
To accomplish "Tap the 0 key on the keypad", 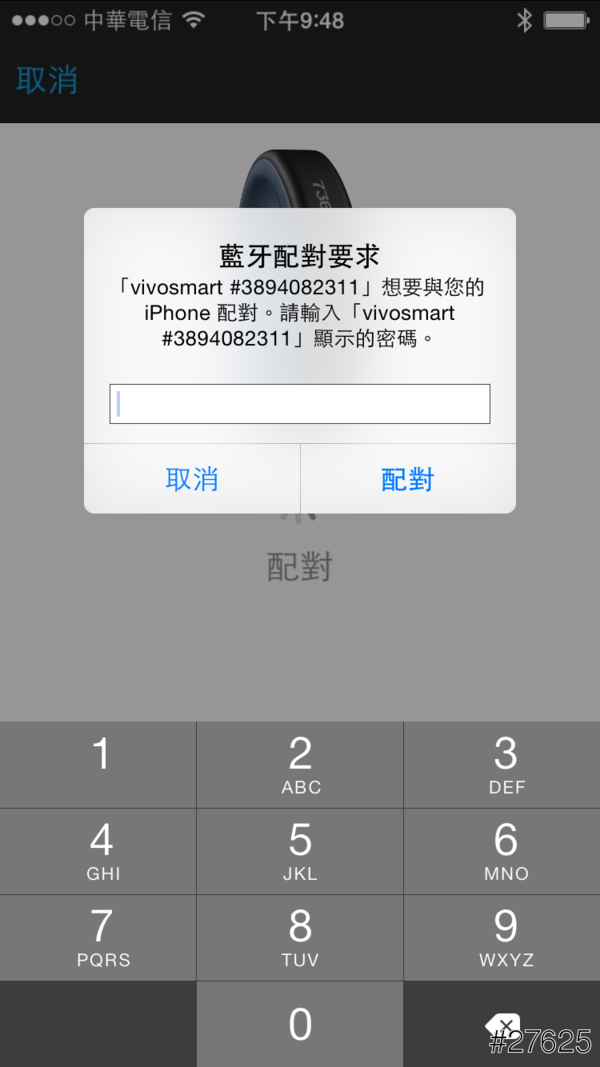I will [300, 1024].
